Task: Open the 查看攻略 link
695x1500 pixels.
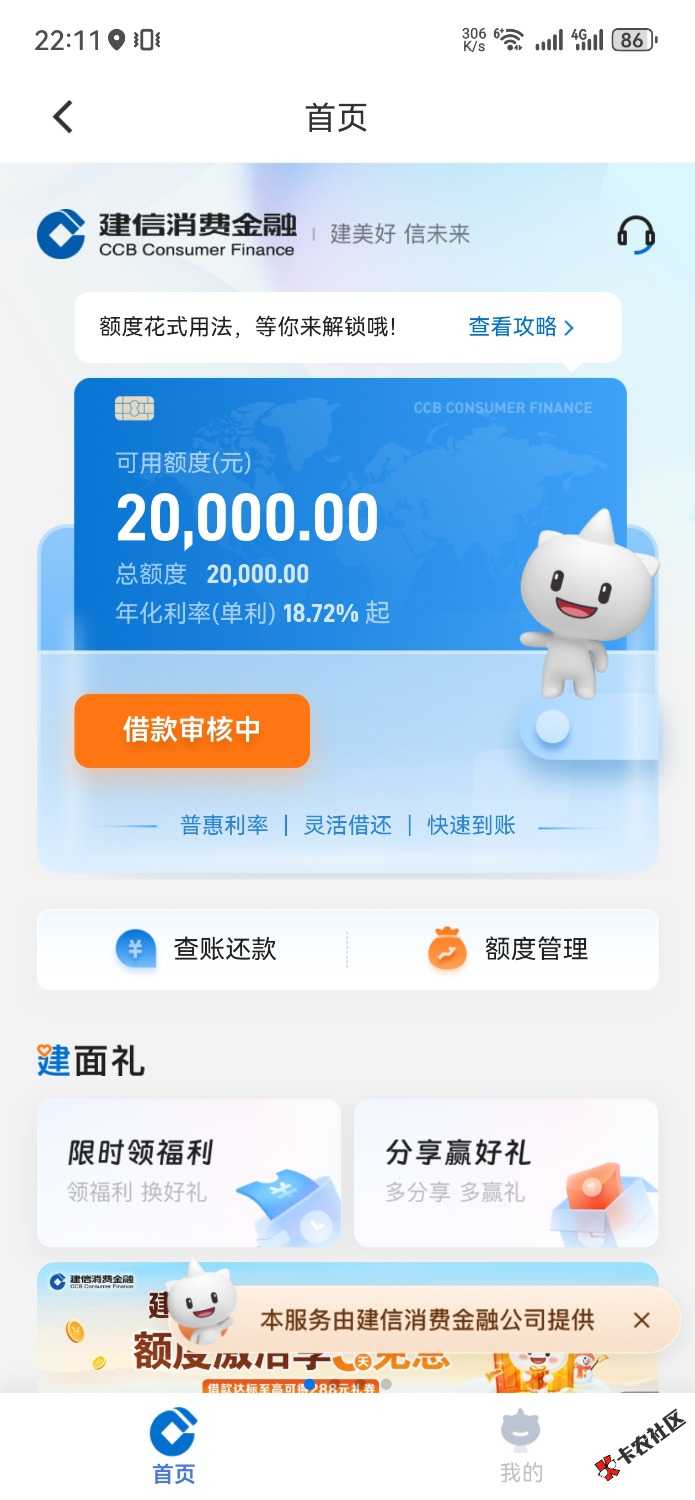Action: coord(522,327)
